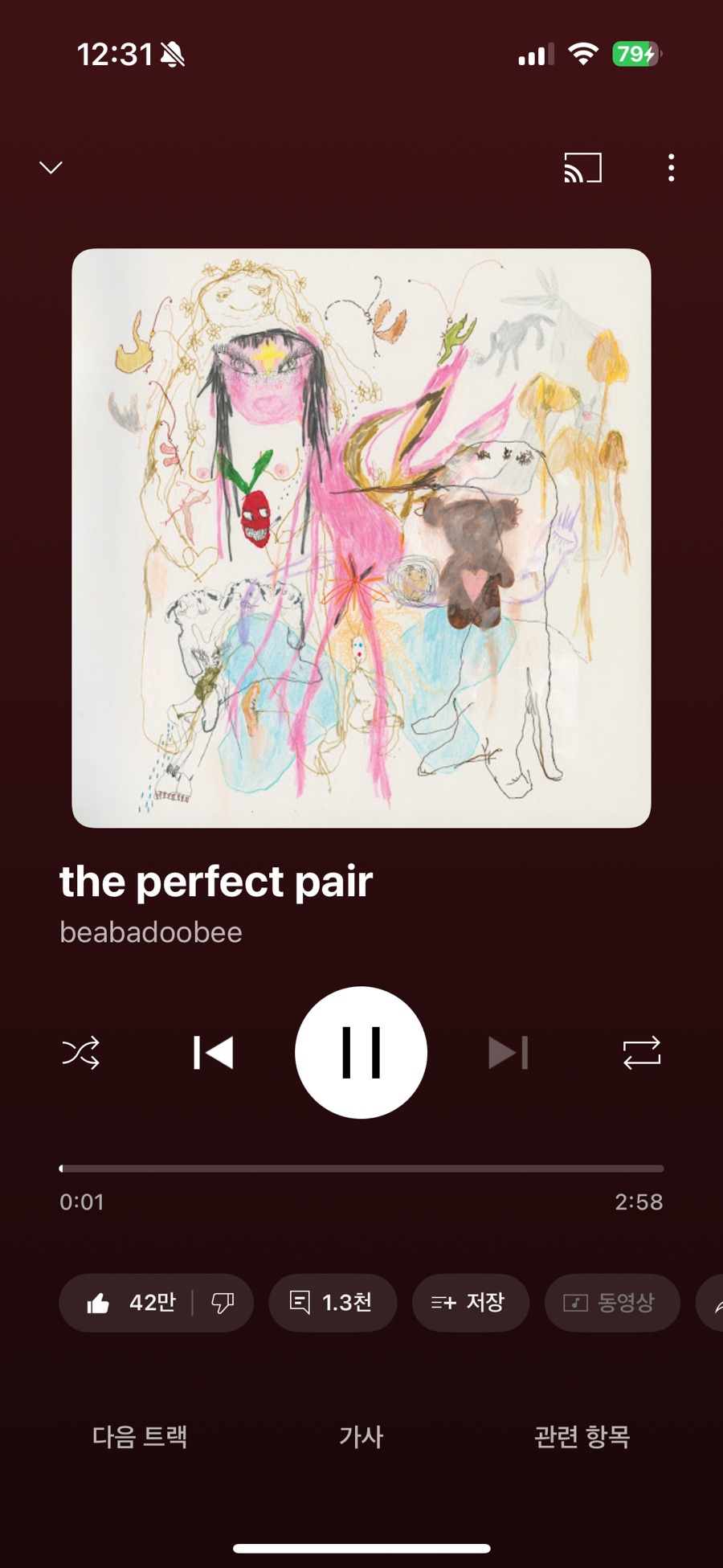Screen dimensions: 723x1568
Task: Toggle shuffle playback
Action: pyautogui.click(x=81, y=1052)
